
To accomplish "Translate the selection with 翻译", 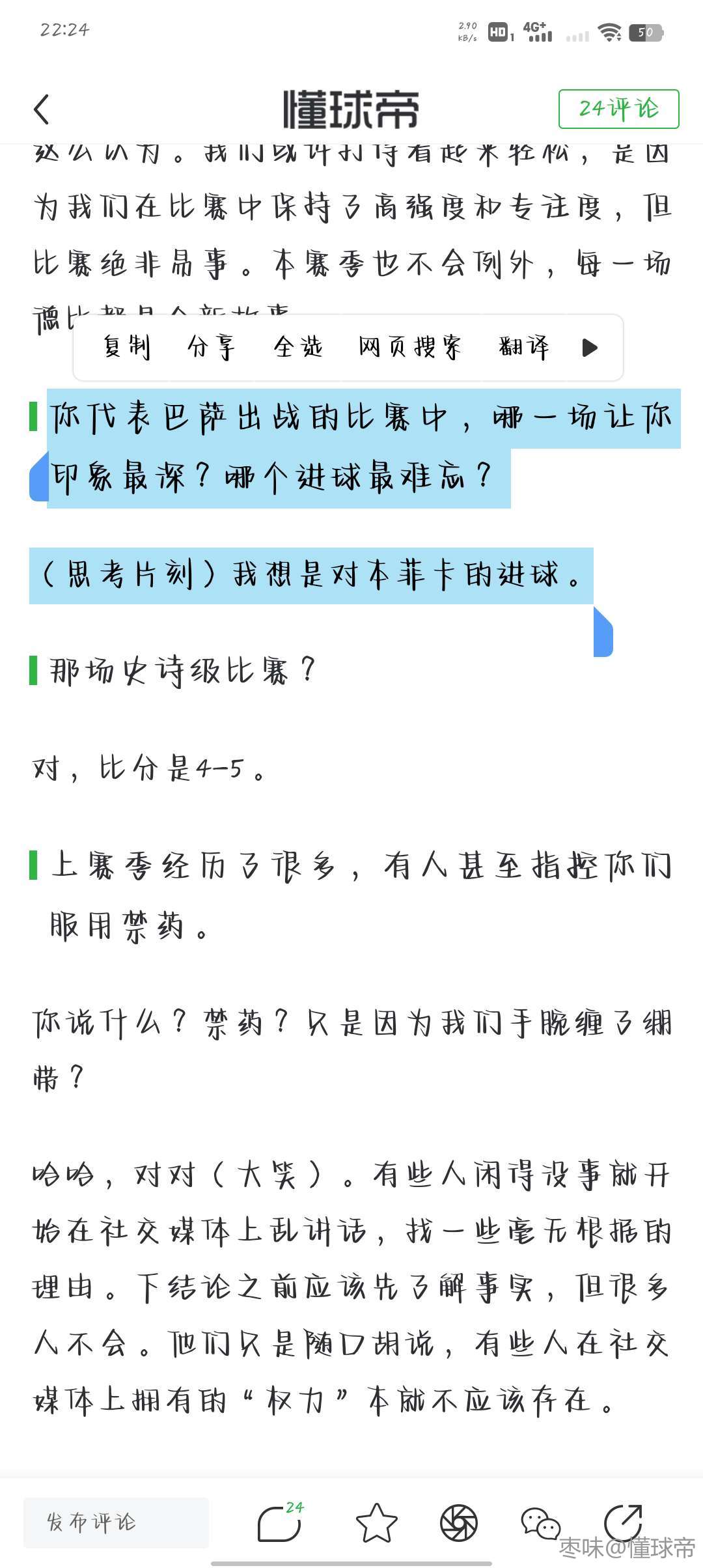I will coord(524,347).
